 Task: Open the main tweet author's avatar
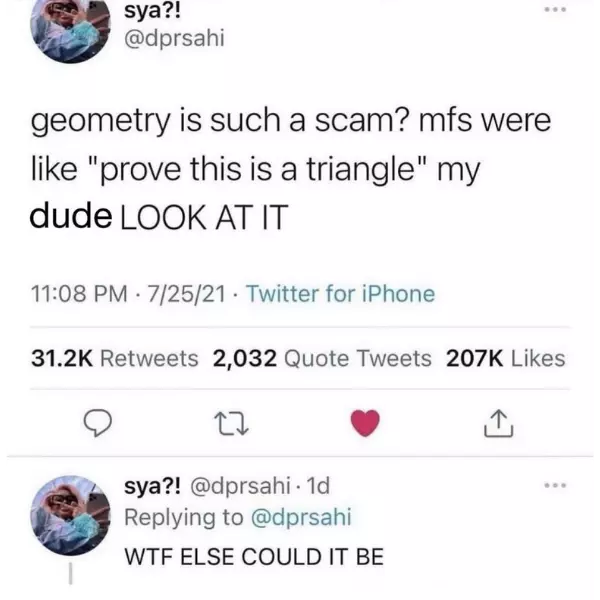[69, 26]
